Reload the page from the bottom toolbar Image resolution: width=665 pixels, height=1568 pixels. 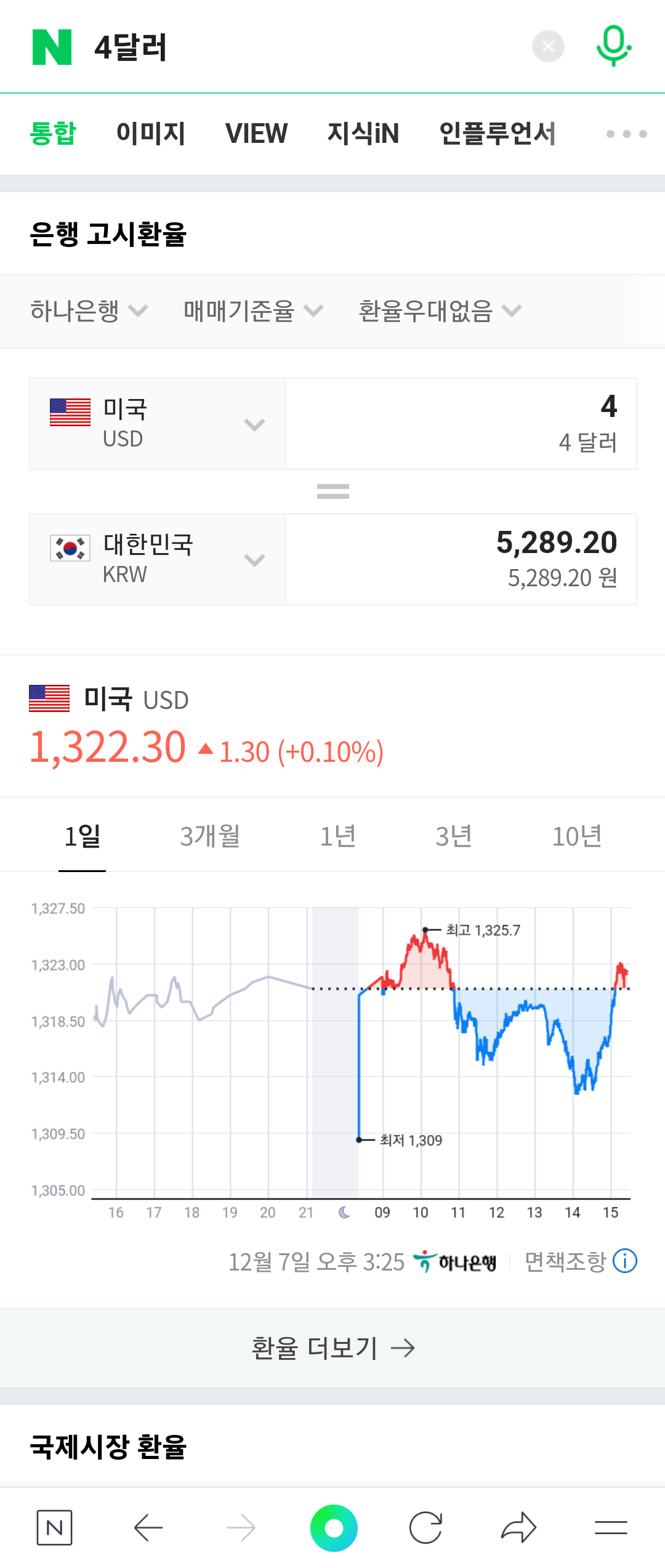click(425, 1527)
